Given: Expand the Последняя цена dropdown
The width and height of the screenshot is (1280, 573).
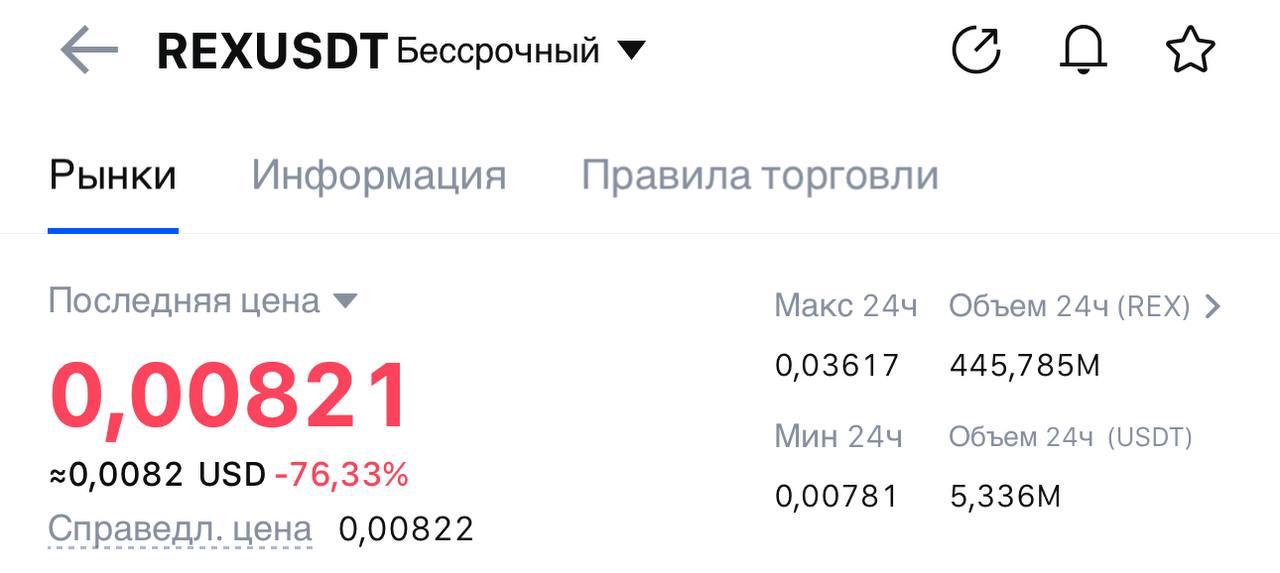Looking at the screenshot, I should 344,301.
